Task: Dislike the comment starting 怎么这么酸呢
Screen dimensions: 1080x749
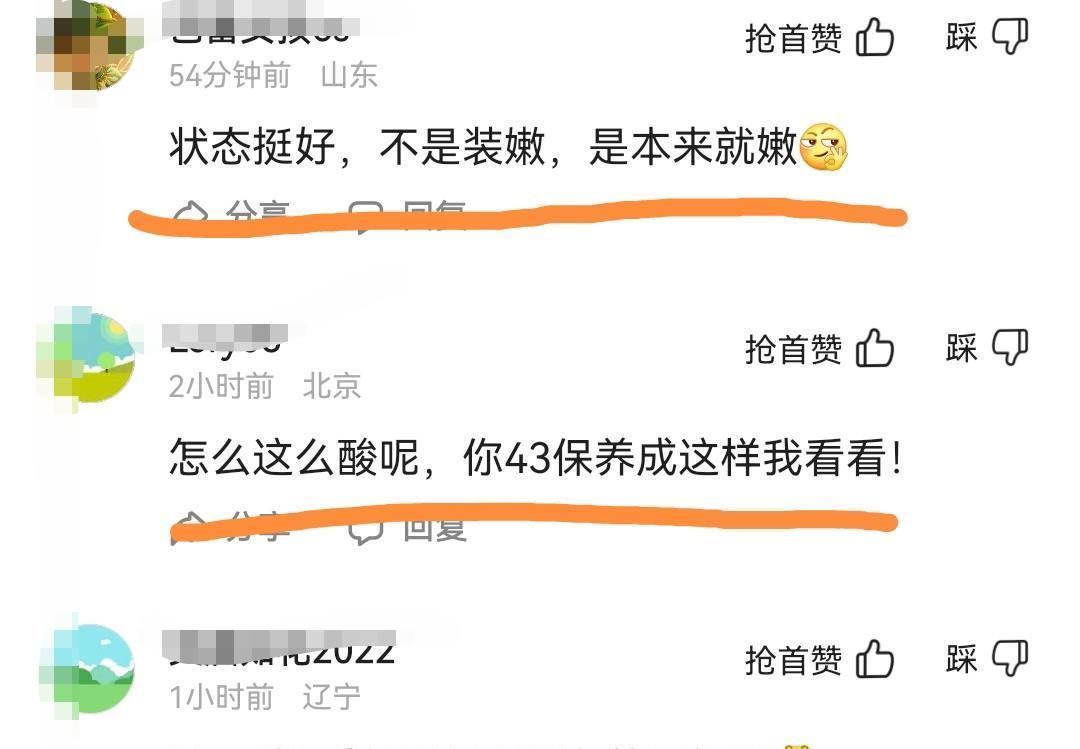Action: click(x=1009, y=349)
